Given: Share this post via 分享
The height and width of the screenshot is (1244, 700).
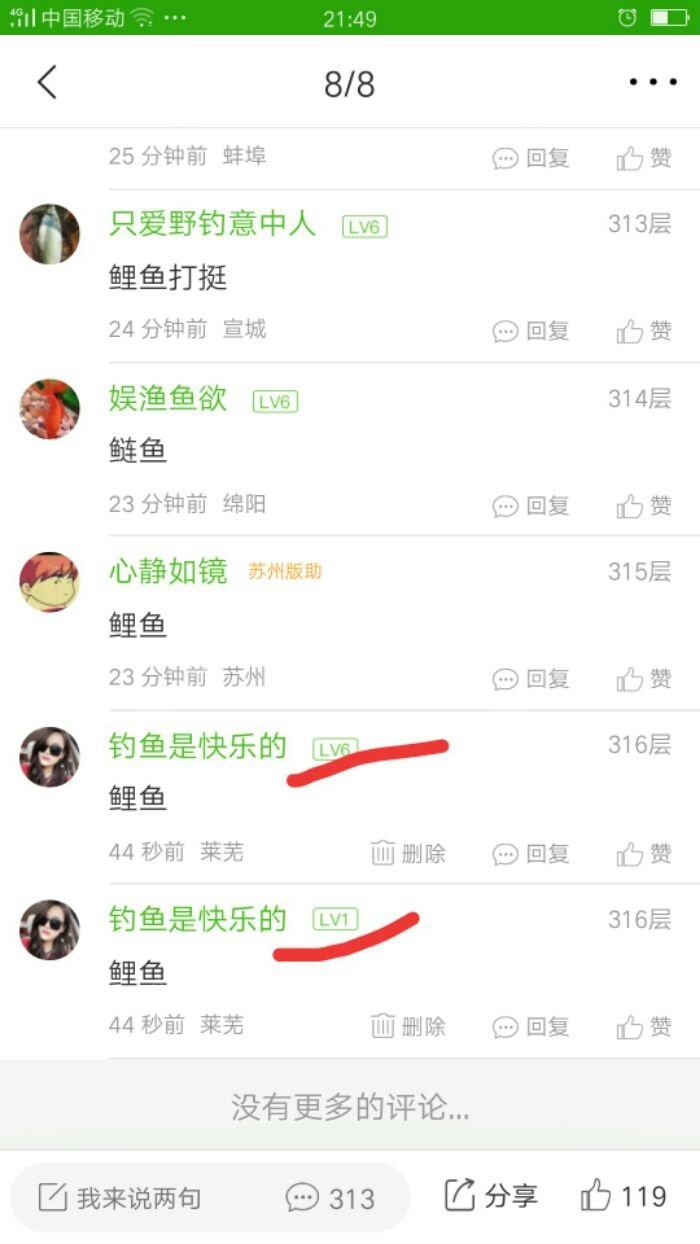Looking at the screenshot, I should [491, 1195].
